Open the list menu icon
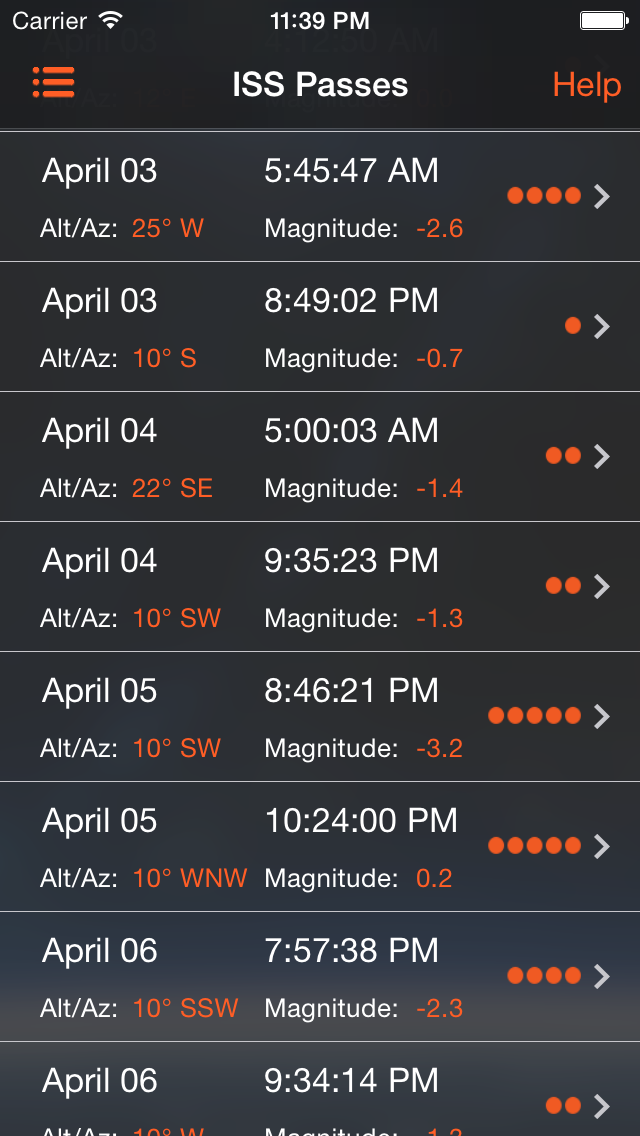Viewport: 640px width, 1136px height. point(54,83)
